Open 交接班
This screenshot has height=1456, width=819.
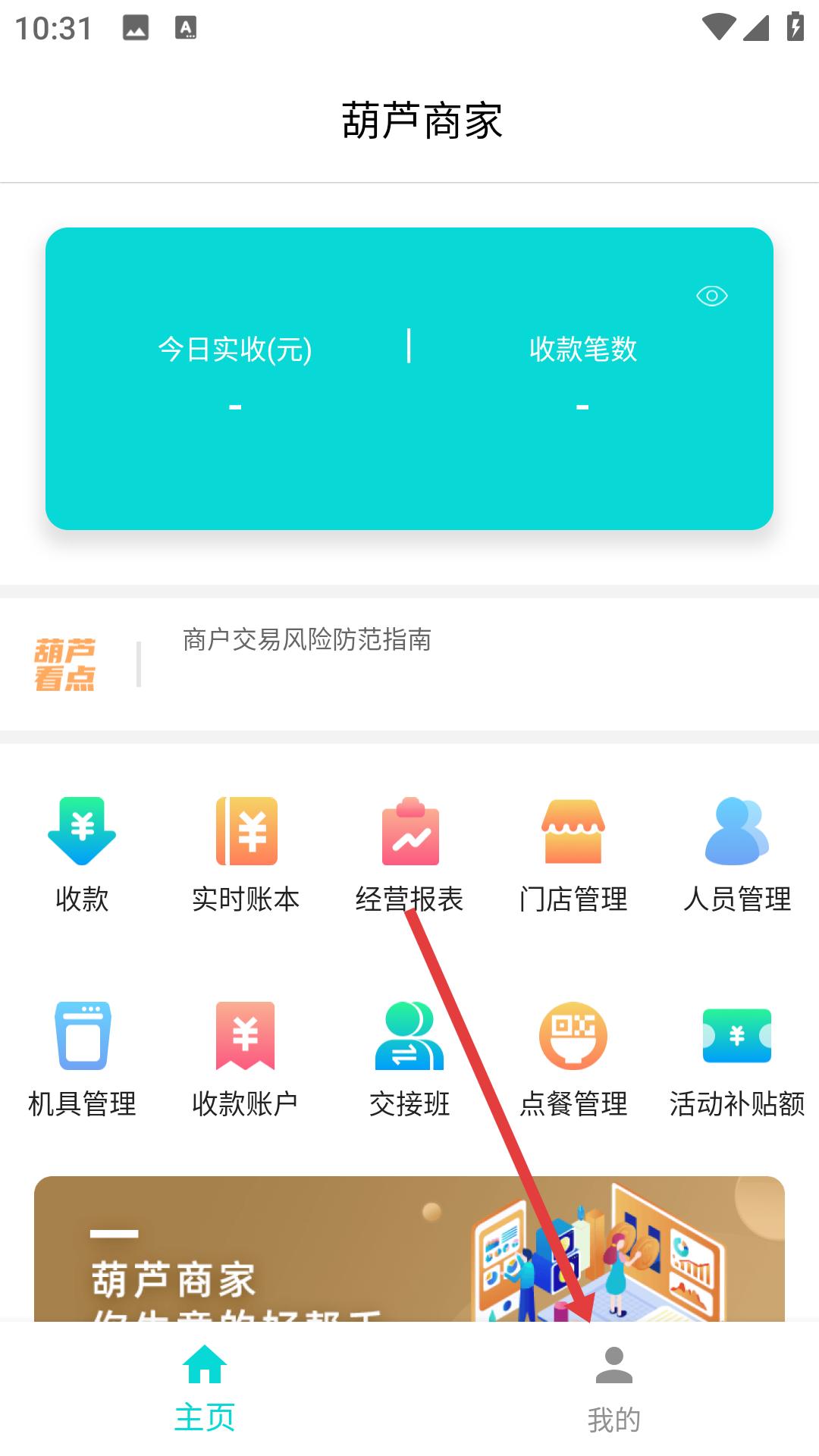pos(409,1059)
